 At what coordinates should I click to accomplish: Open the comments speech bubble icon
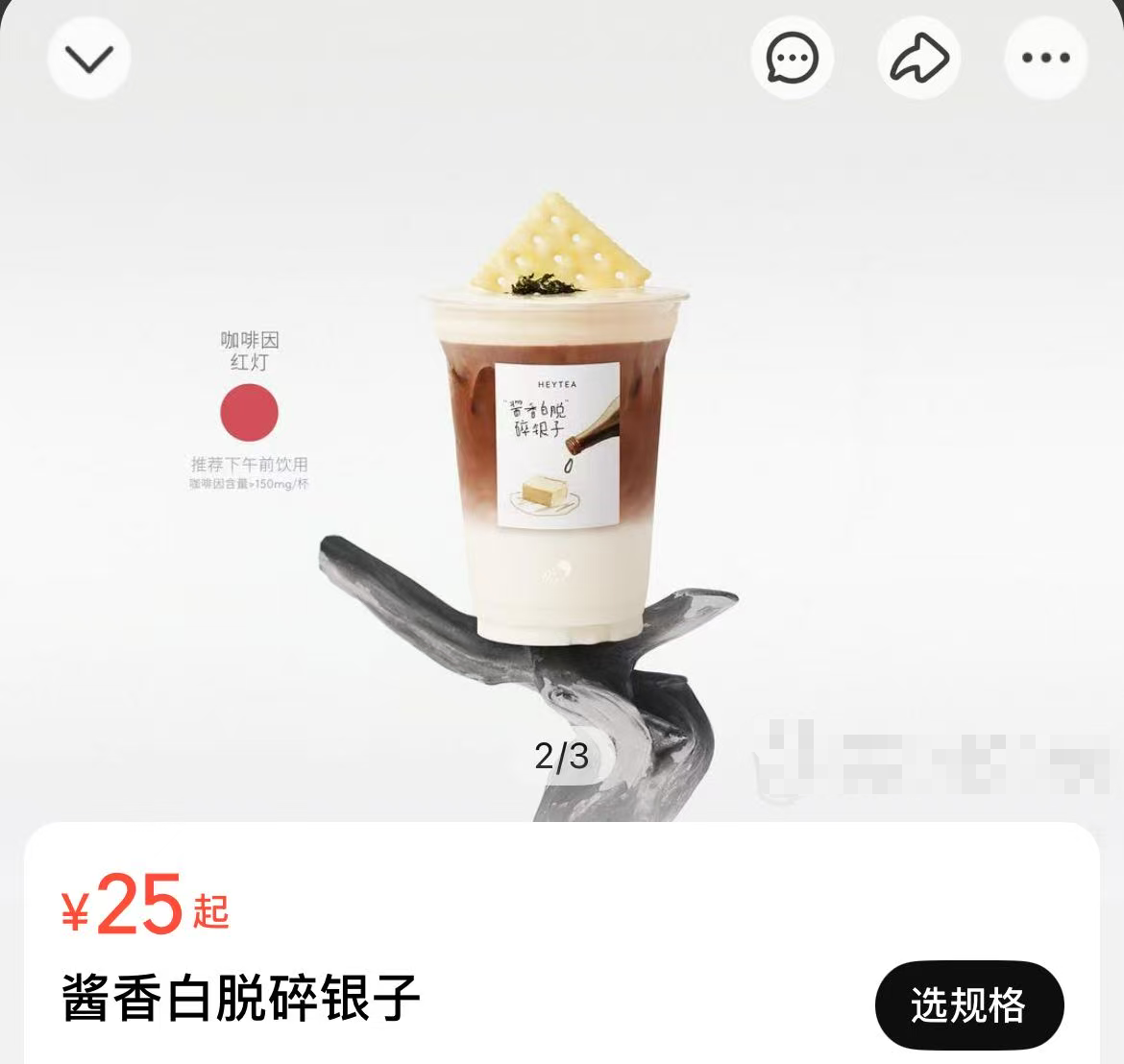pyautogui.click(x=792, y=58)
